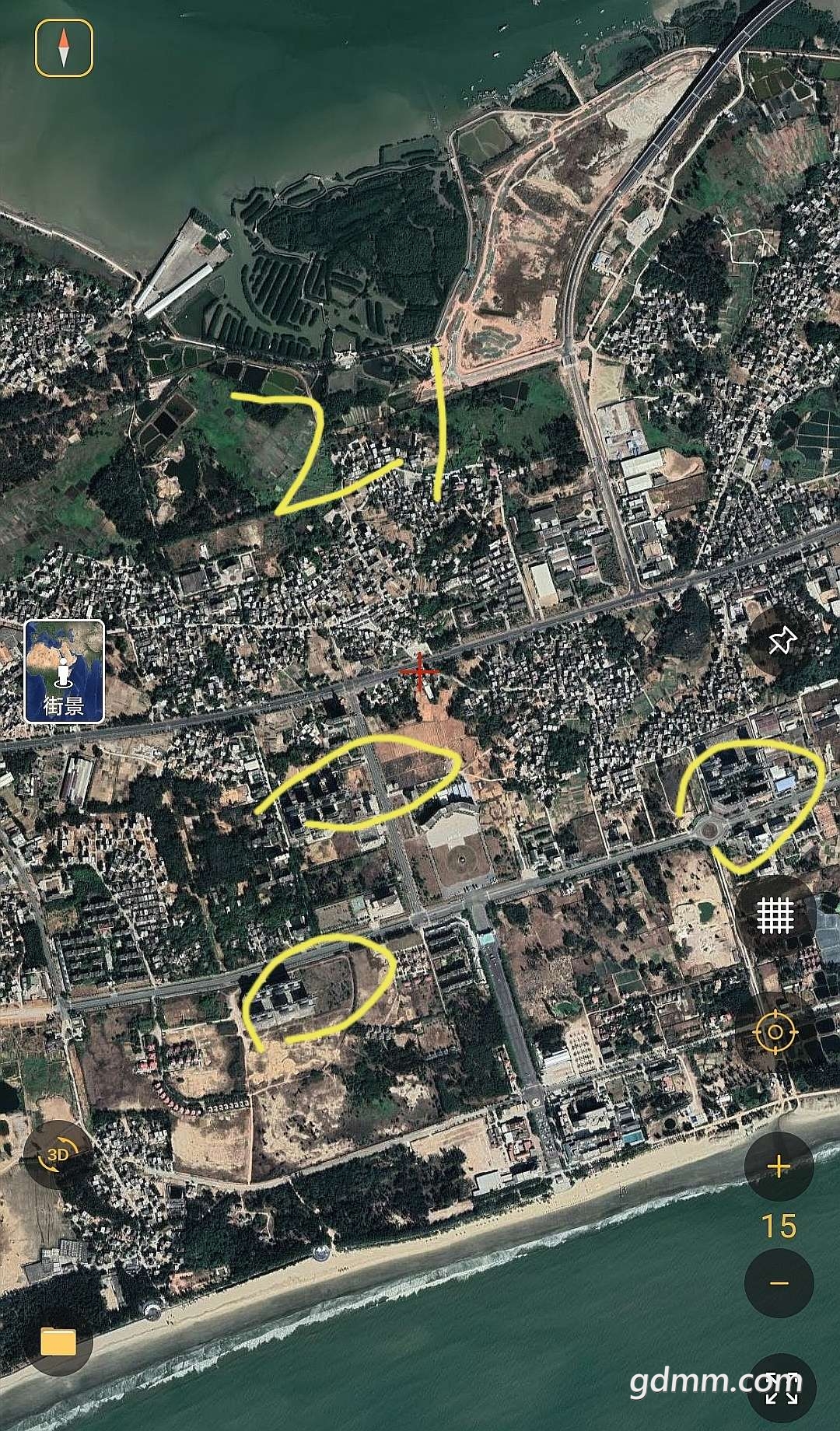Center map on my current location
Screen dimensions: 840x1431
click(775, 1032)
